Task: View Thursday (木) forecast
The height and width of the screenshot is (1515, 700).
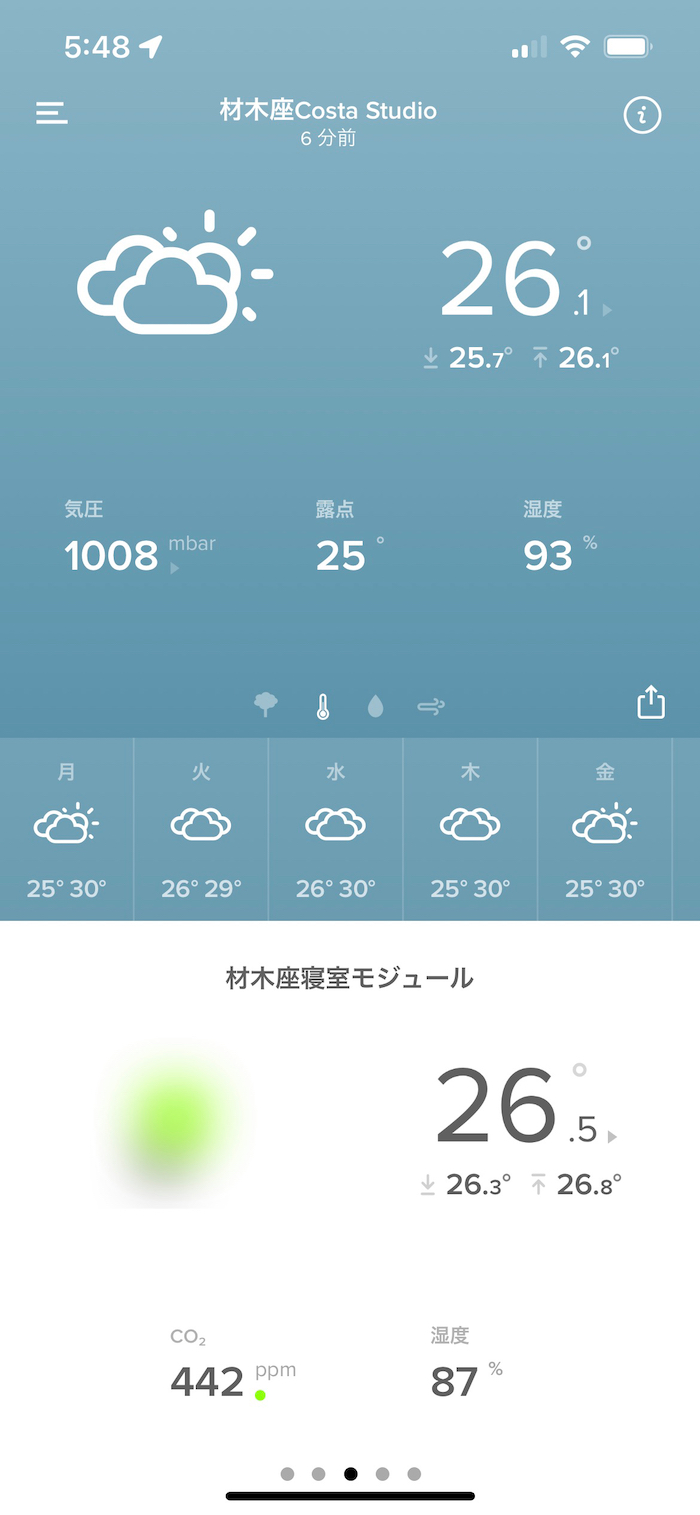Action: pos(470,829)
